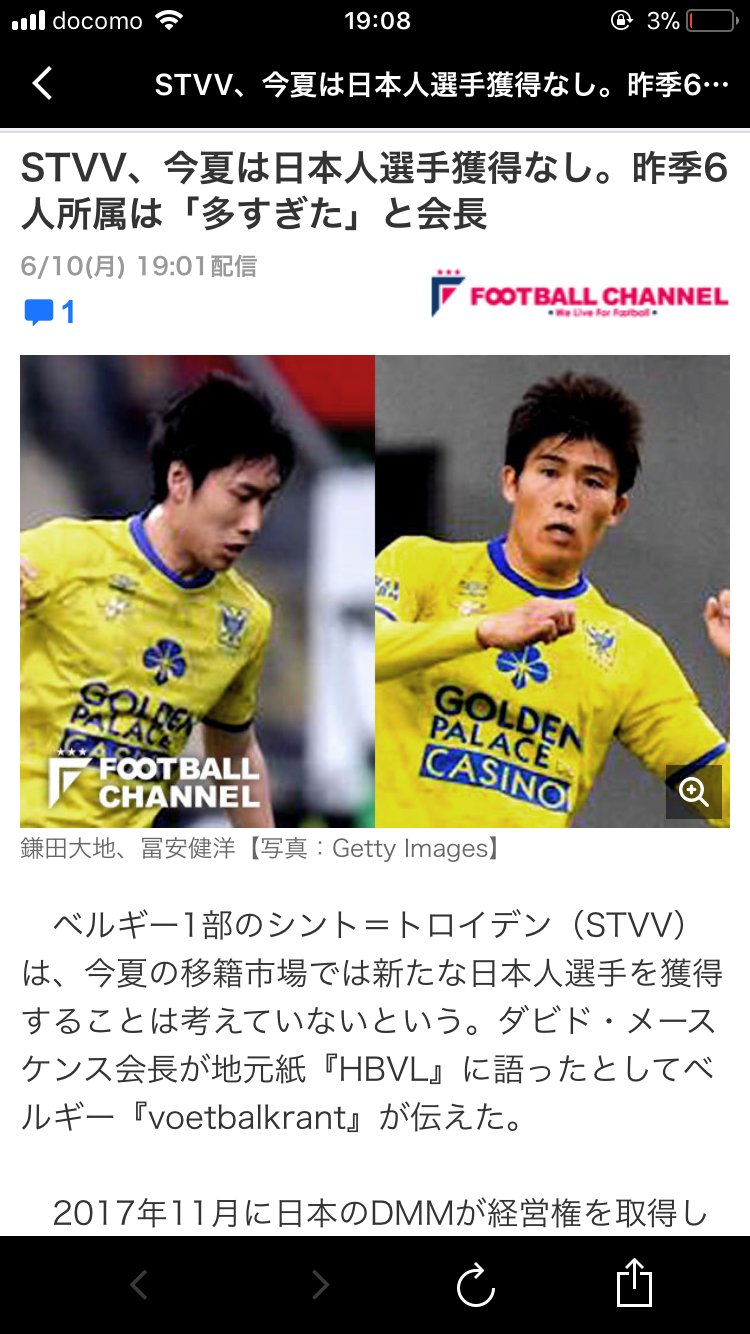Open the comments on this article
Image resolution: width=750 pixels, height=1334 pixels.
(49, 313)
